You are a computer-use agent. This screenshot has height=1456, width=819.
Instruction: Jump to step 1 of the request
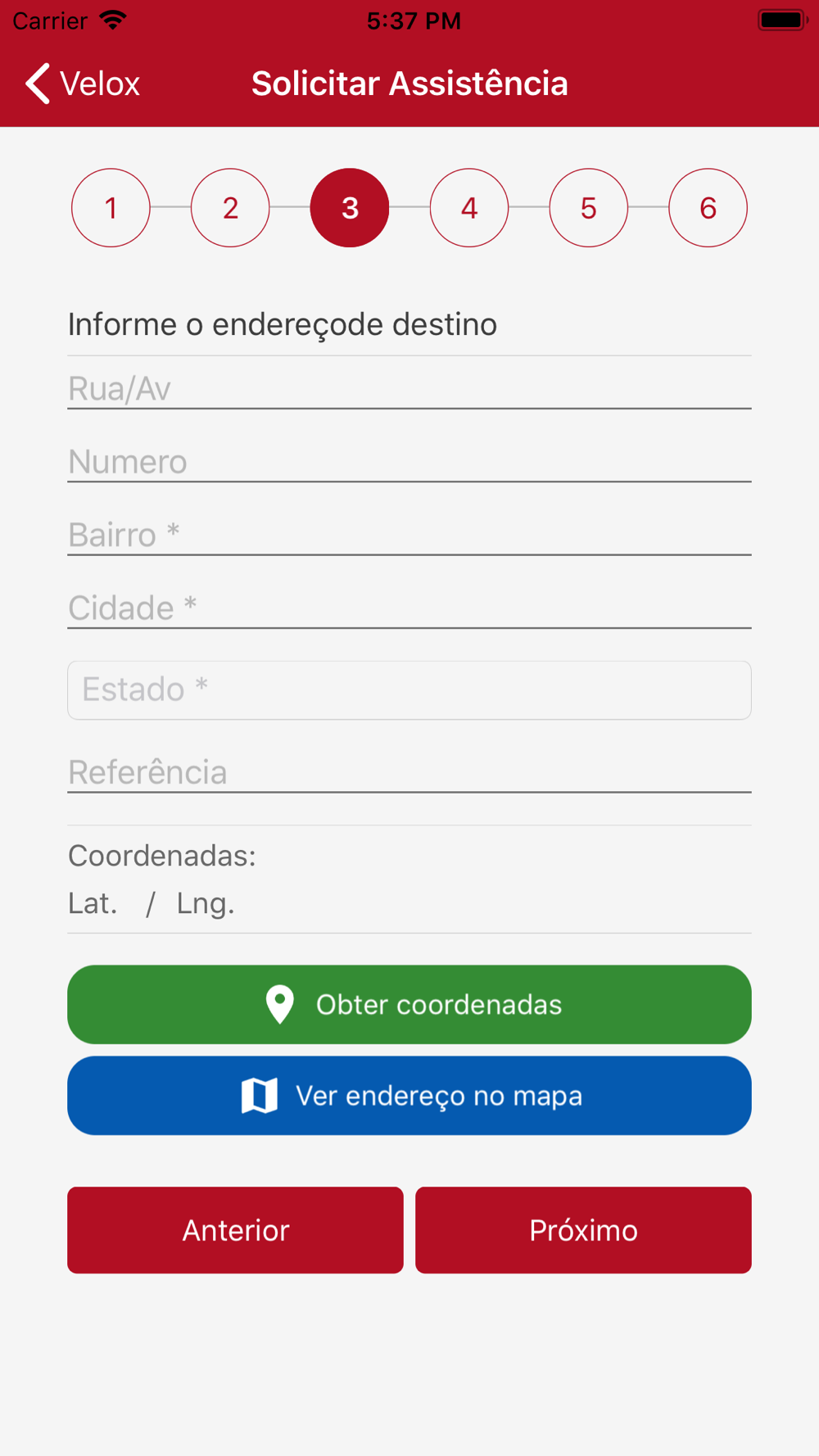[x=111, y=208]
